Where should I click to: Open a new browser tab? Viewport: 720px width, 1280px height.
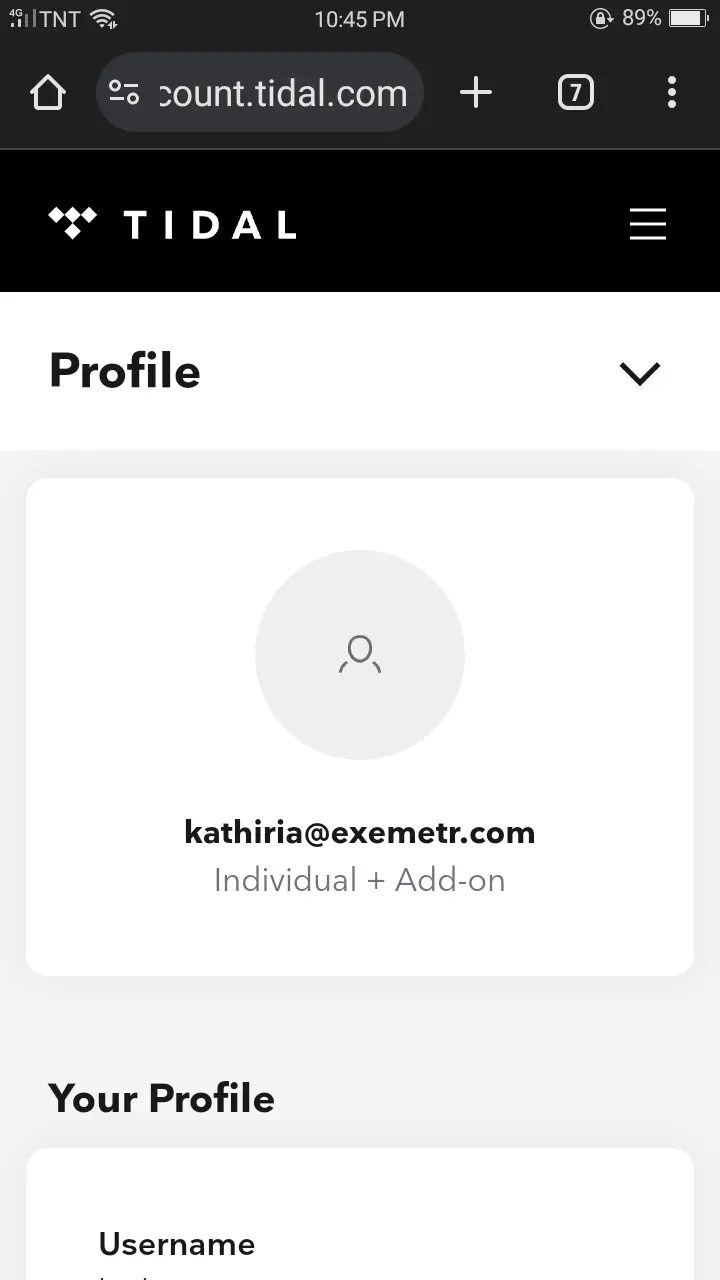click(476, 93)
